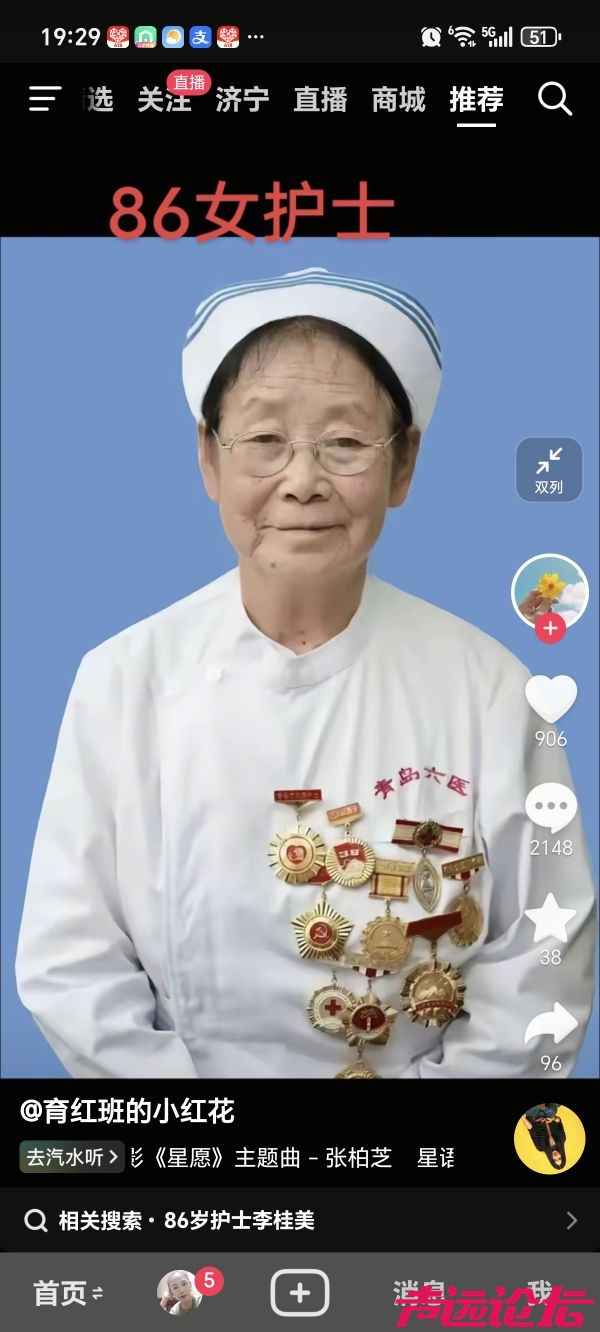
Task: Open the friends avatar tab with badge
Action: click(181, 1293)
